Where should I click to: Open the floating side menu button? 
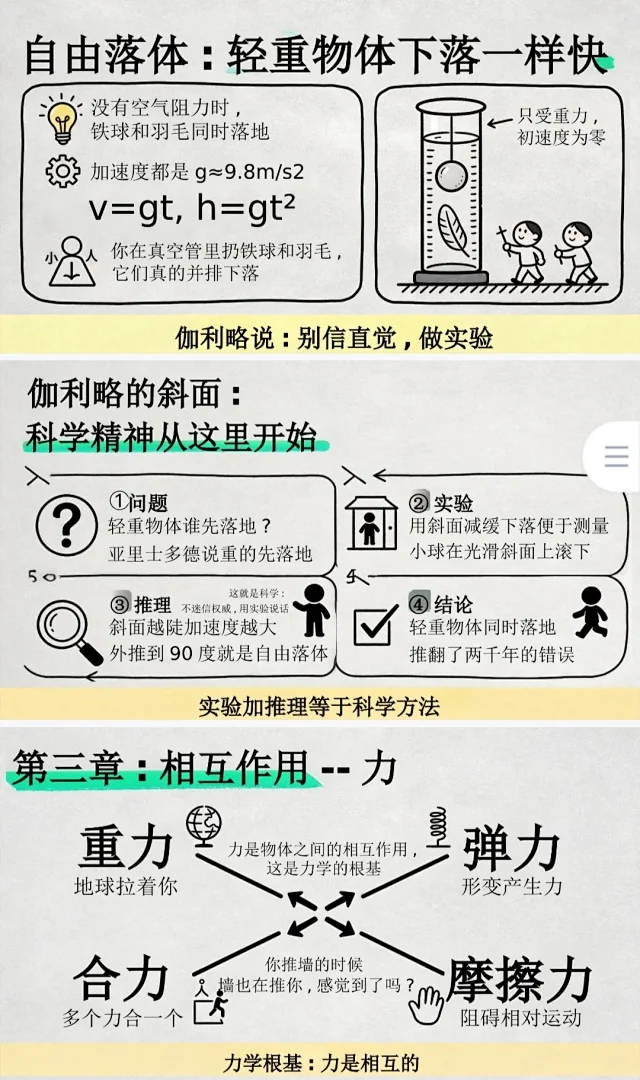coord(615,456)
